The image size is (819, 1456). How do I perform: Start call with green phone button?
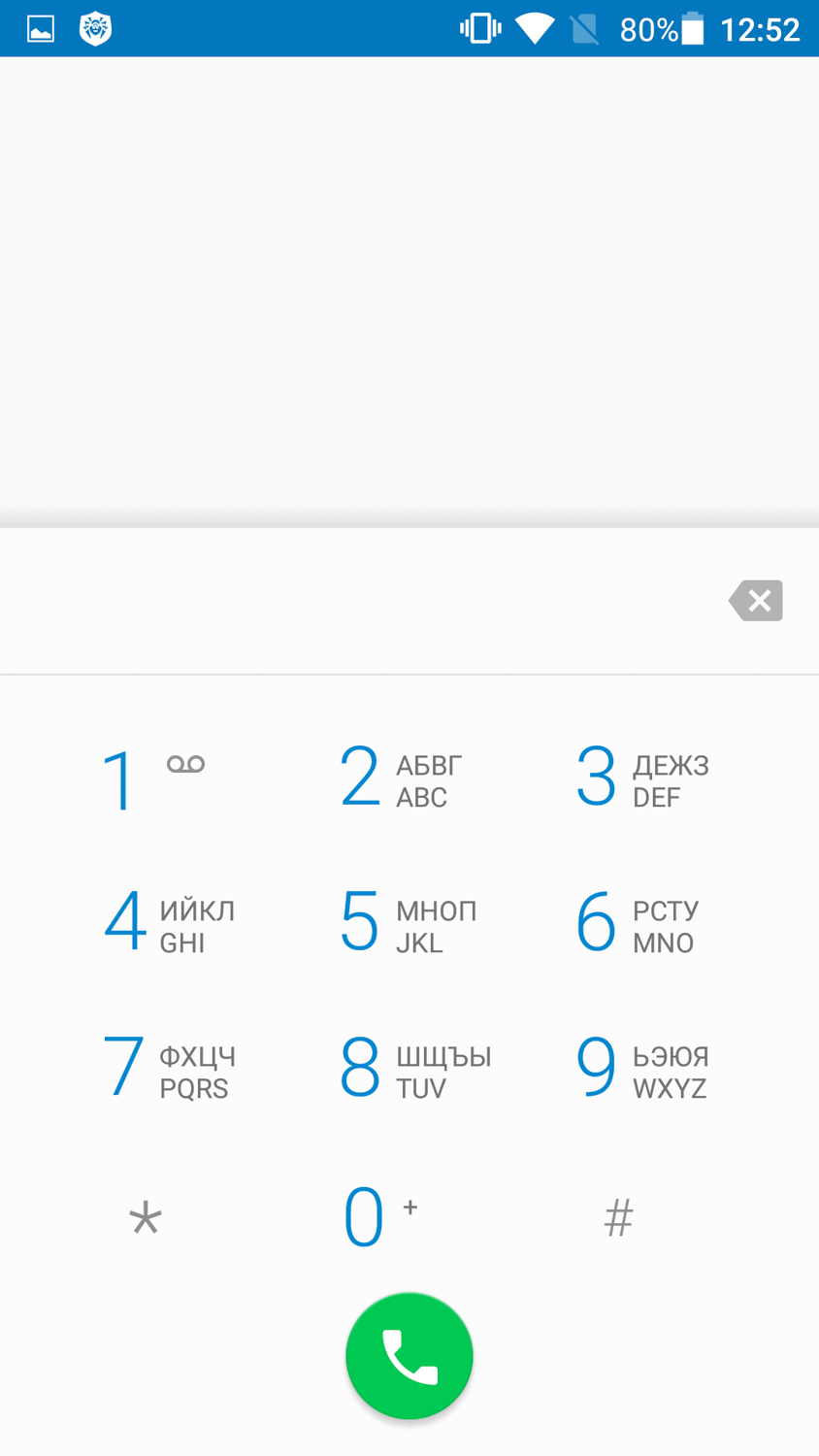[409, 1356]
